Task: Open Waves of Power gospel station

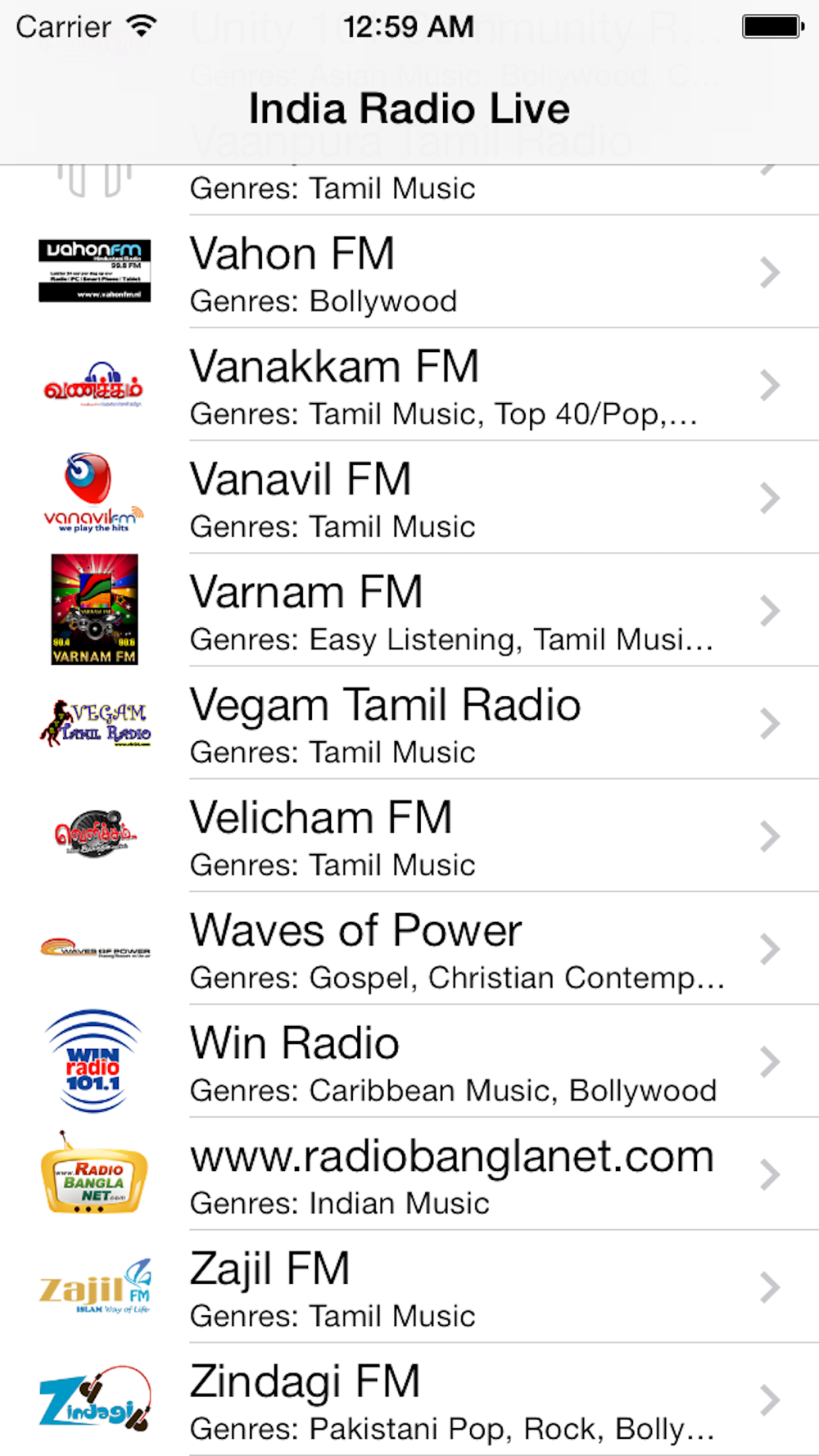Action: [x=409, y=949]
